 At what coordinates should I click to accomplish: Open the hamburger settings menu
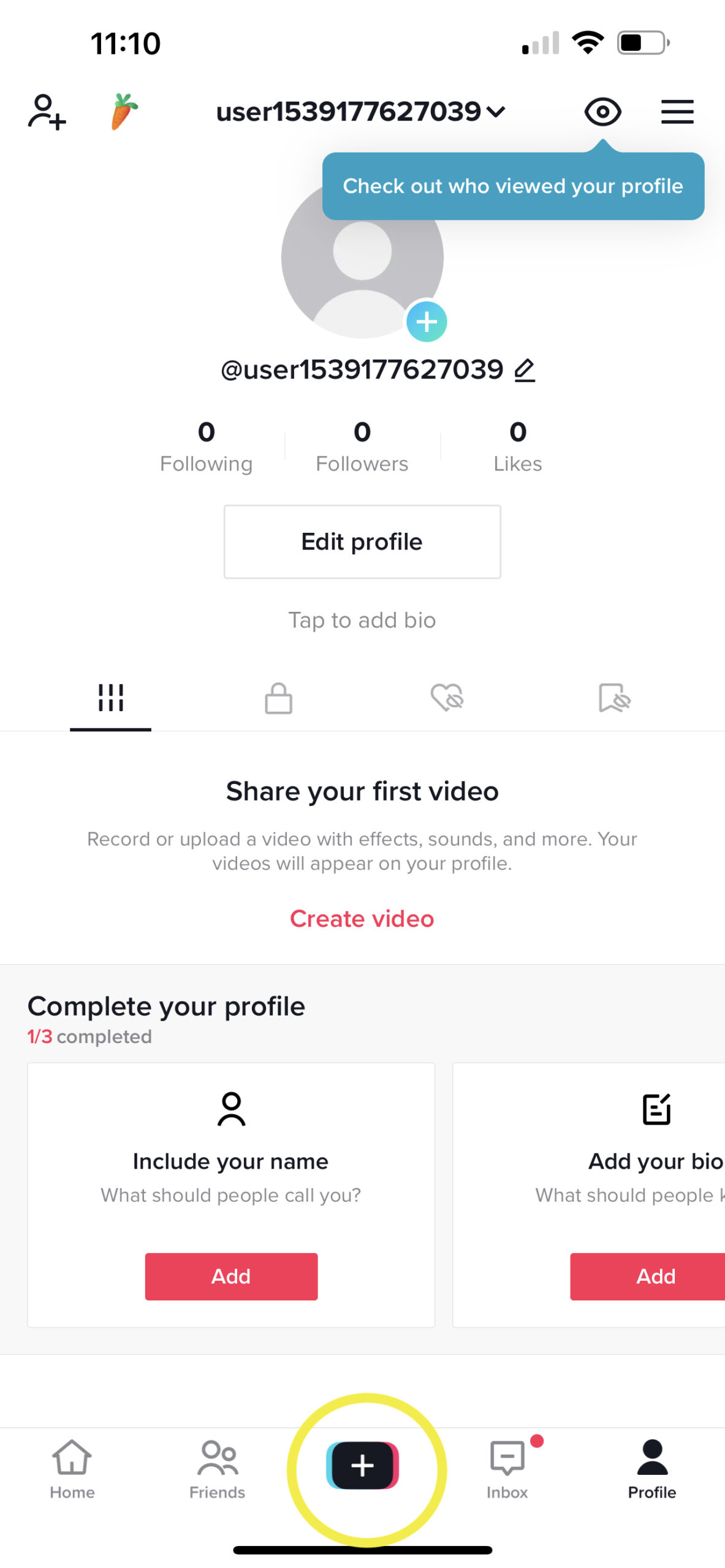click(677, 112)
